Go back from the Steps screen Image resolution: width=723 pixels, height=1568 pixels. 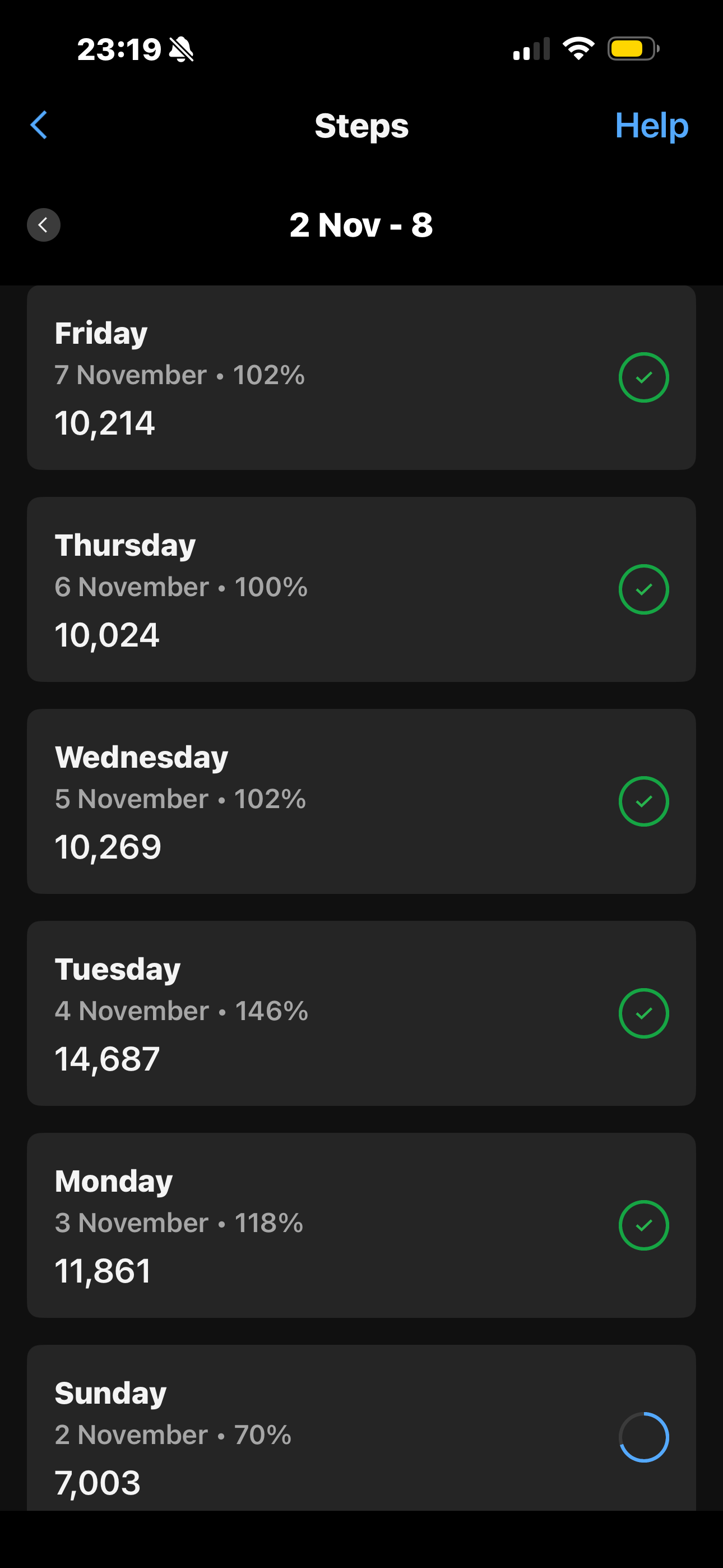[39, 126]
